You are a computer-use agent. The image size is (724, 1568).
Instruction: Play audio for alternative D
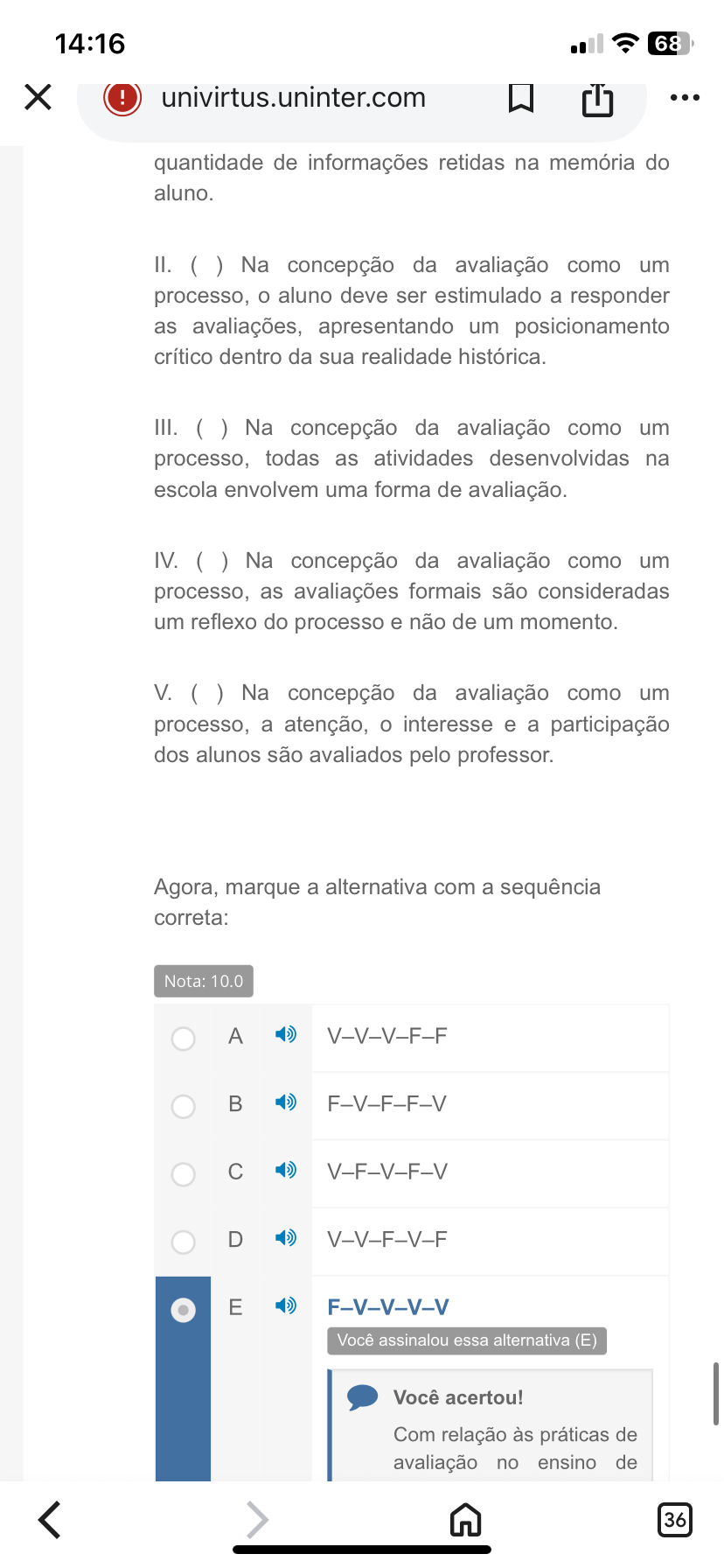coord(286,1238)
